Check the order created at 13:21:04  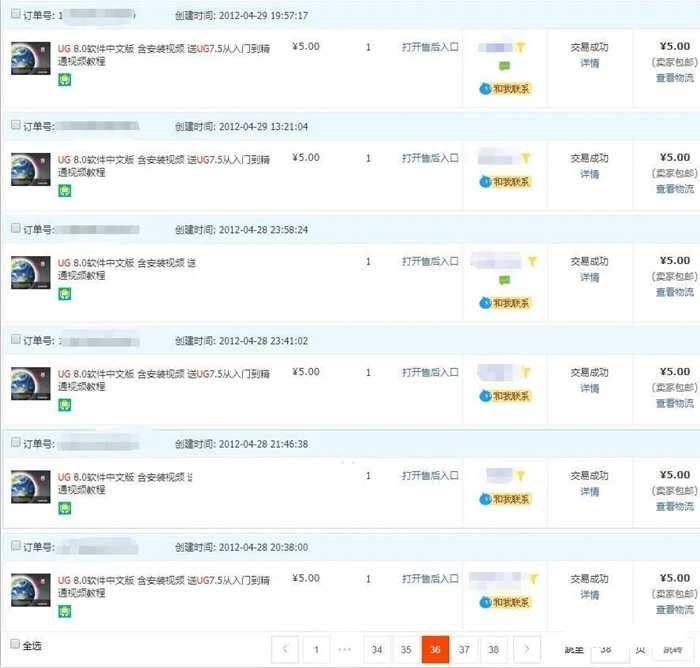click(x=15, y=126)
